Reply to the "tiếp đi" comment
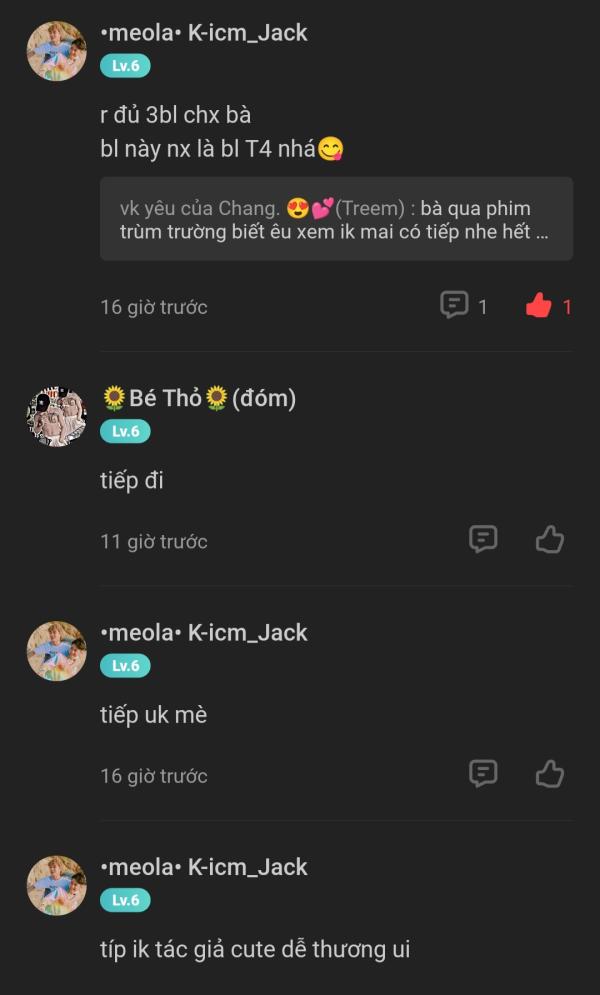Screen dimensions: 600x995 point(483,540)
